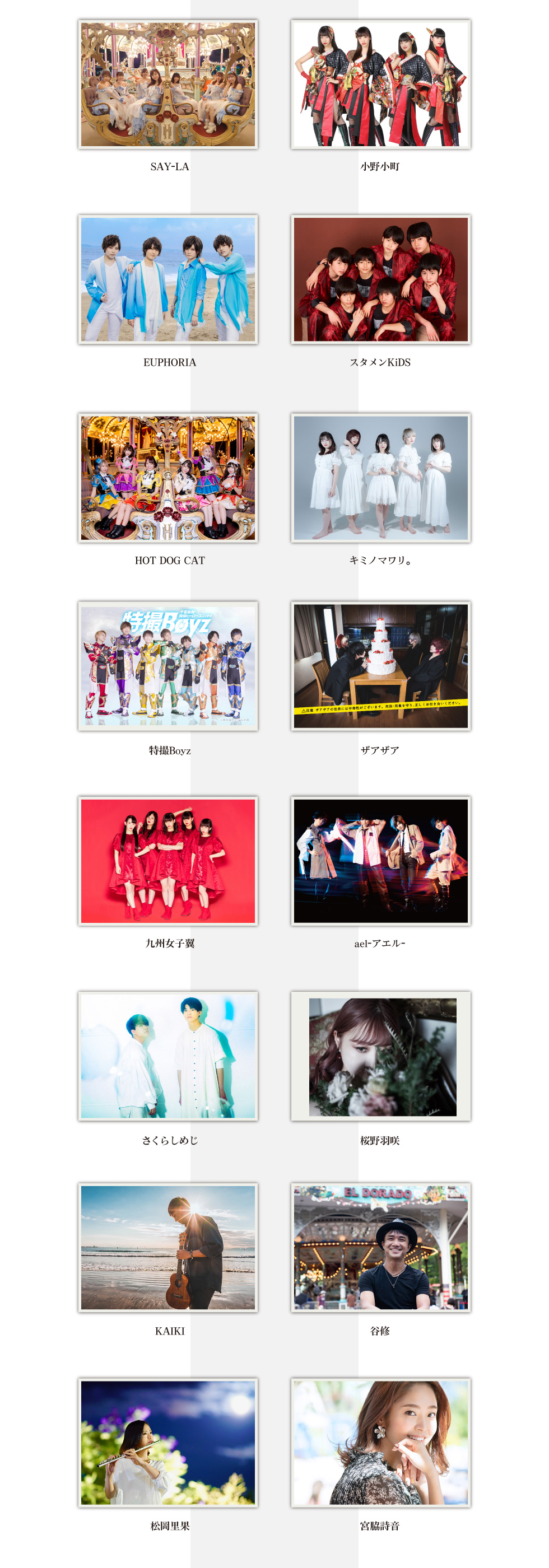The height and width of the screenshot is (1568, 549).
Task: View the KAIKI artist tile
Action: point(168,1247)
